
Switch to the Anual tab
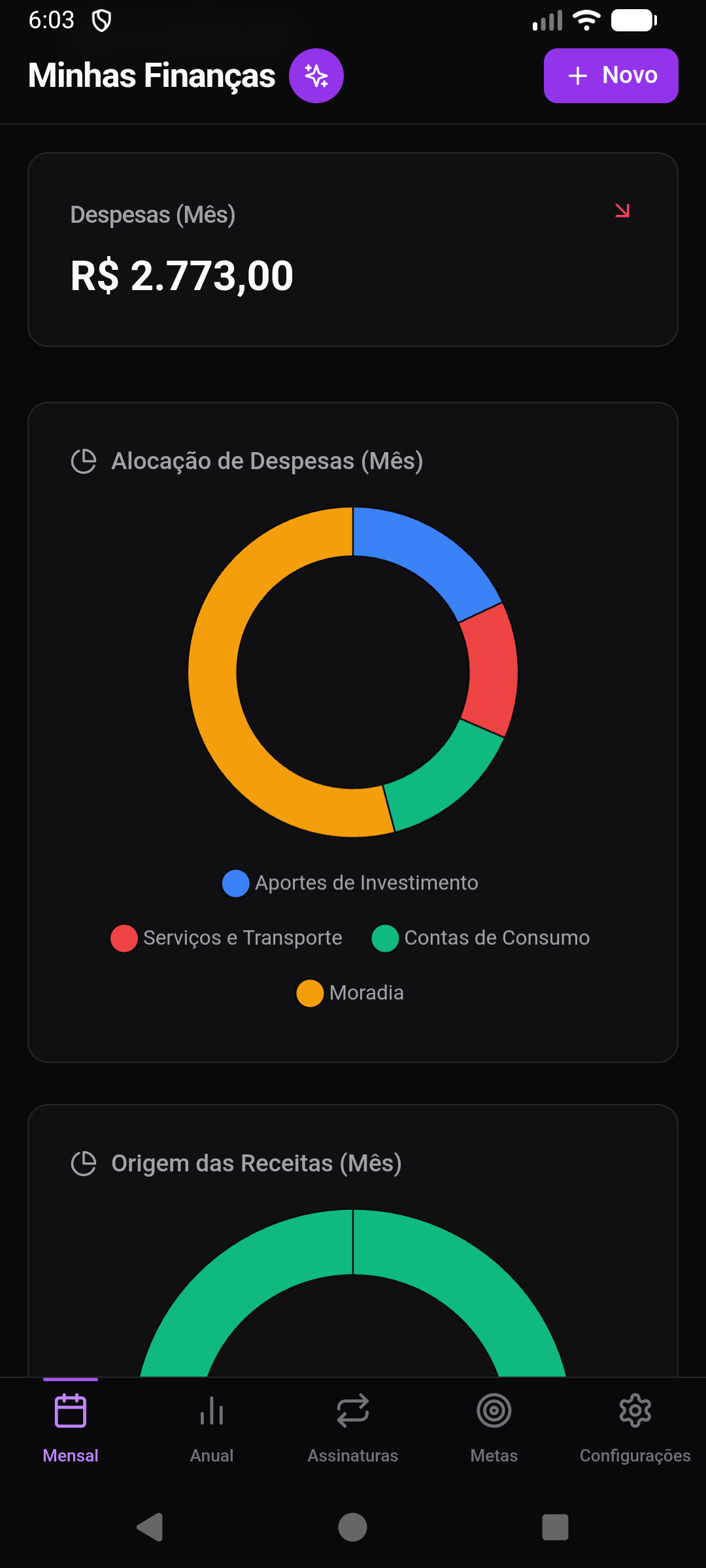pos(212,1428)
